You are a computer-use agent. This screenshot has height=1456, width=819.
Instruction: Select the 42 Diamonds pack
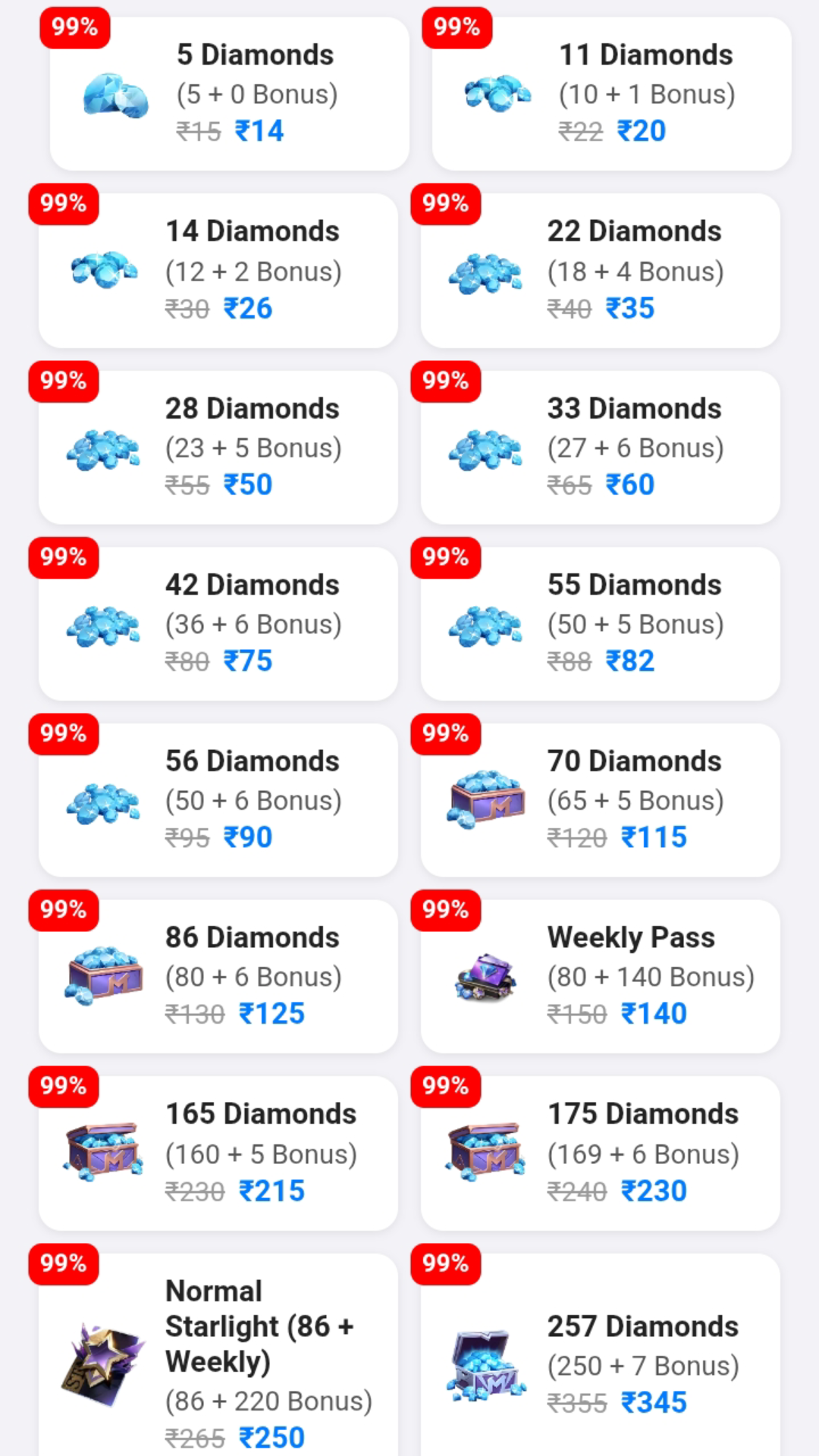click(x=218, y=623)
